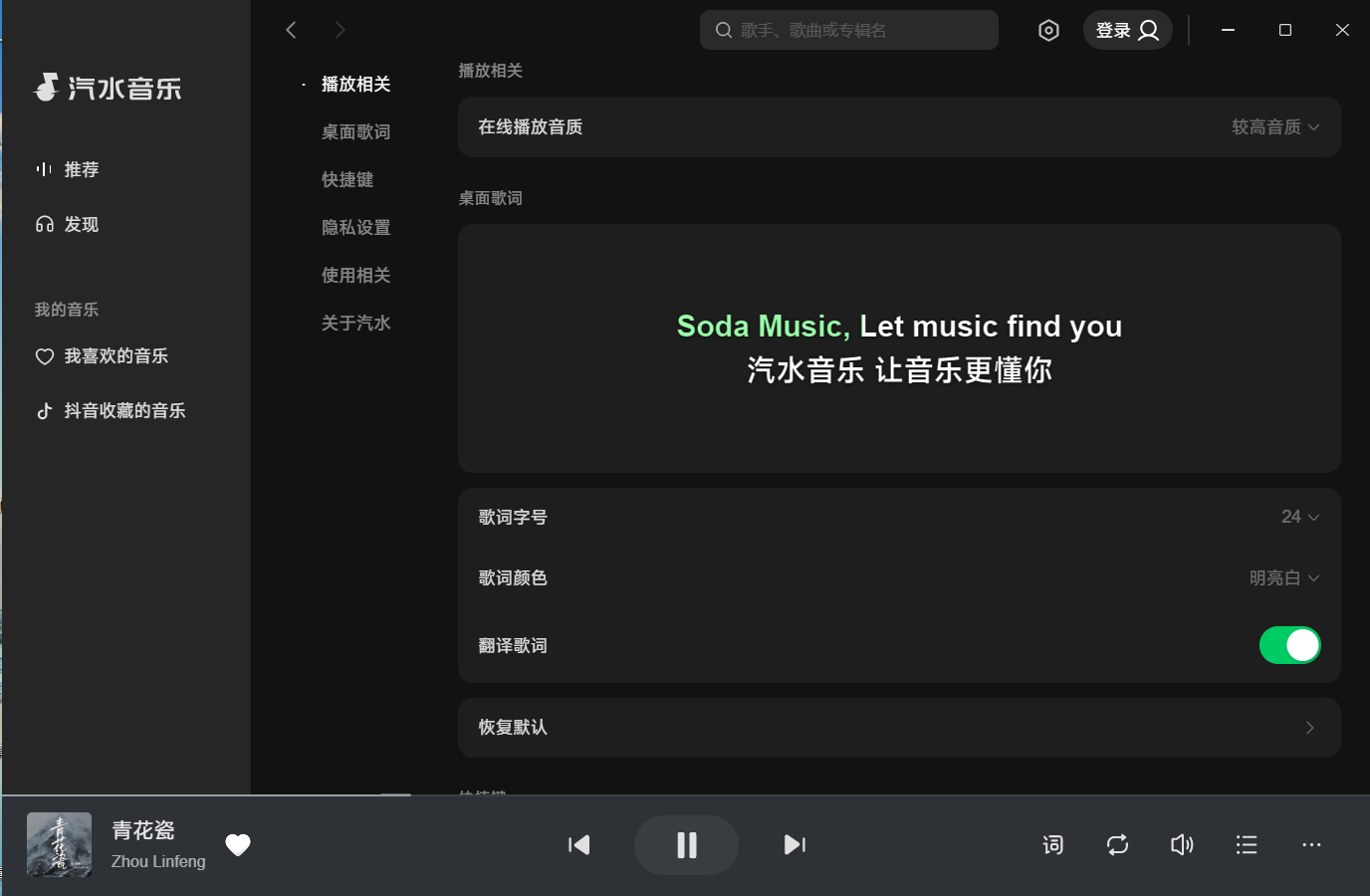Skip to the next track
The width and height of the screenshot is (1370, 896).
[795, 845]
